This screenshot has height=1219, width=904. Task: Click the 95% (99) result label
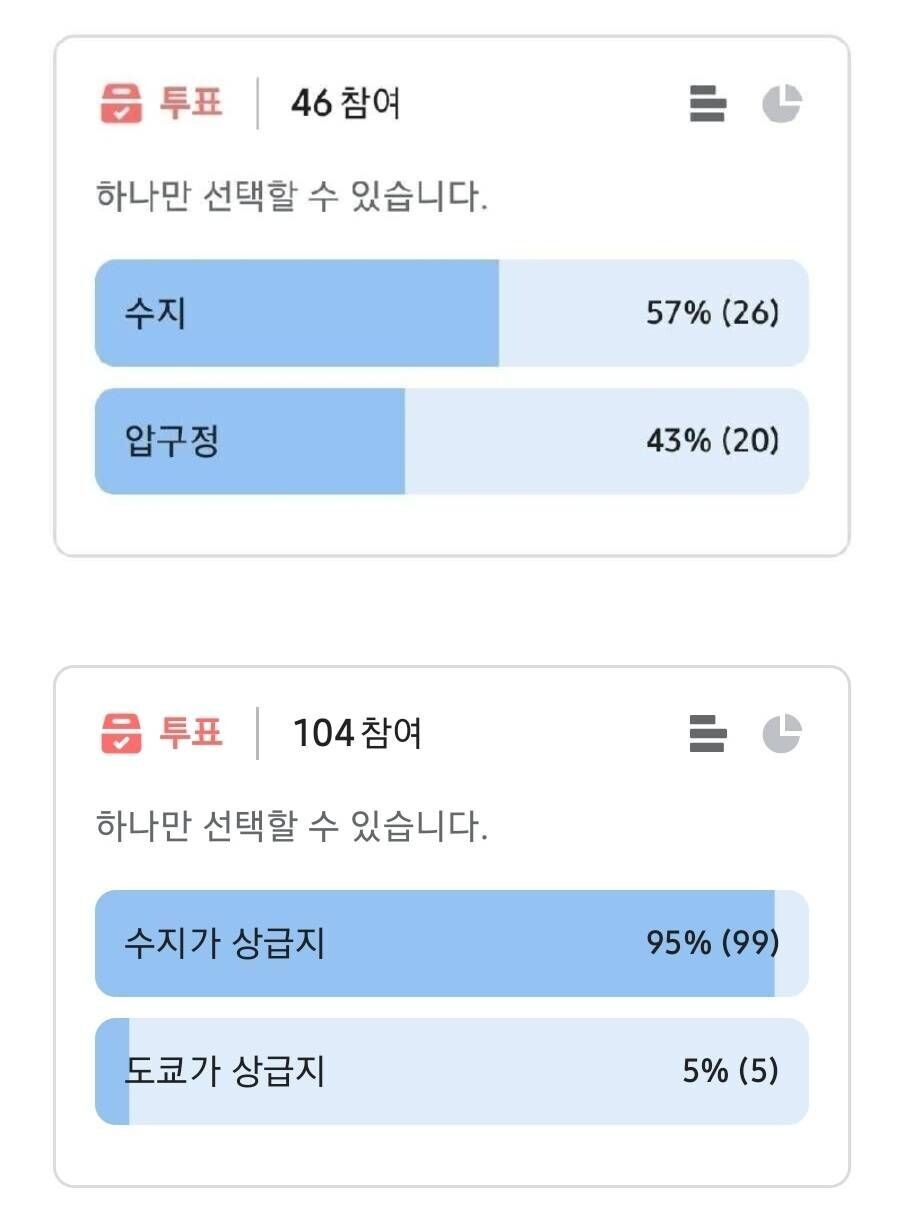(x=710, y=941)
